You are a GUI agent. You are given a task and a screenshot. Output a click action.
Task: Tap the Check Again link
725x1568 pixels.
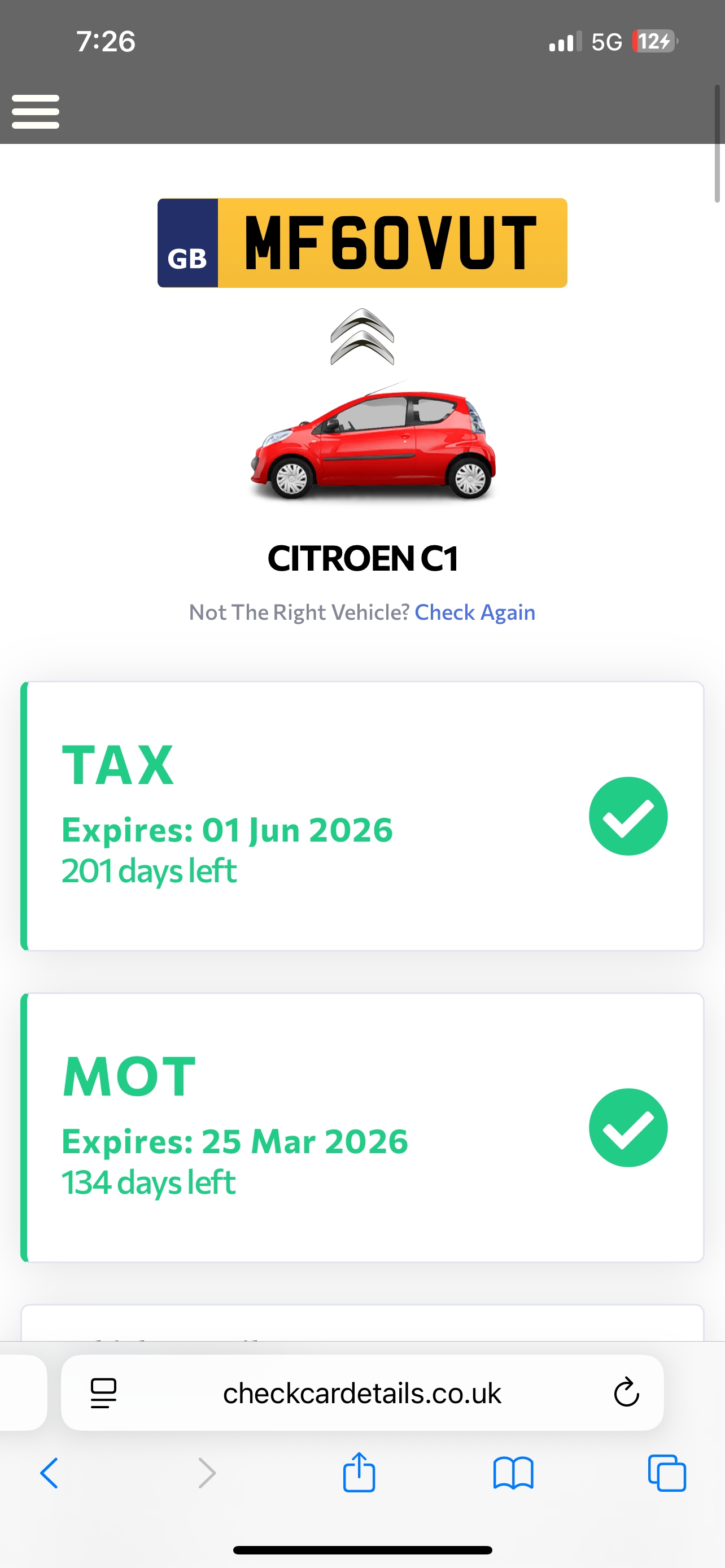[474, 612]
